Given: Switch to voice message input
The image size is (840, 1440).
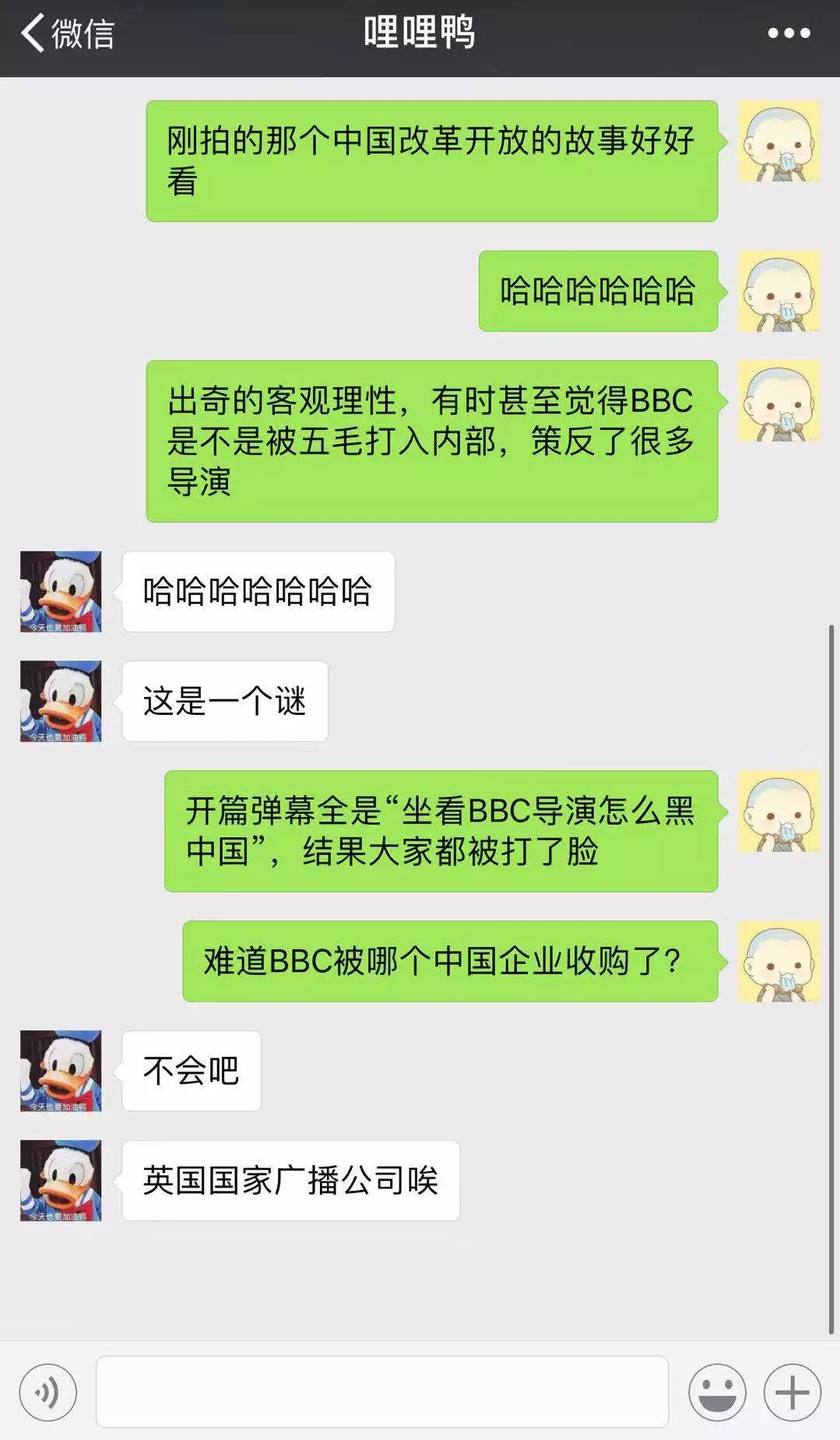Looking at the screenshot, I should coord(48,1392).
